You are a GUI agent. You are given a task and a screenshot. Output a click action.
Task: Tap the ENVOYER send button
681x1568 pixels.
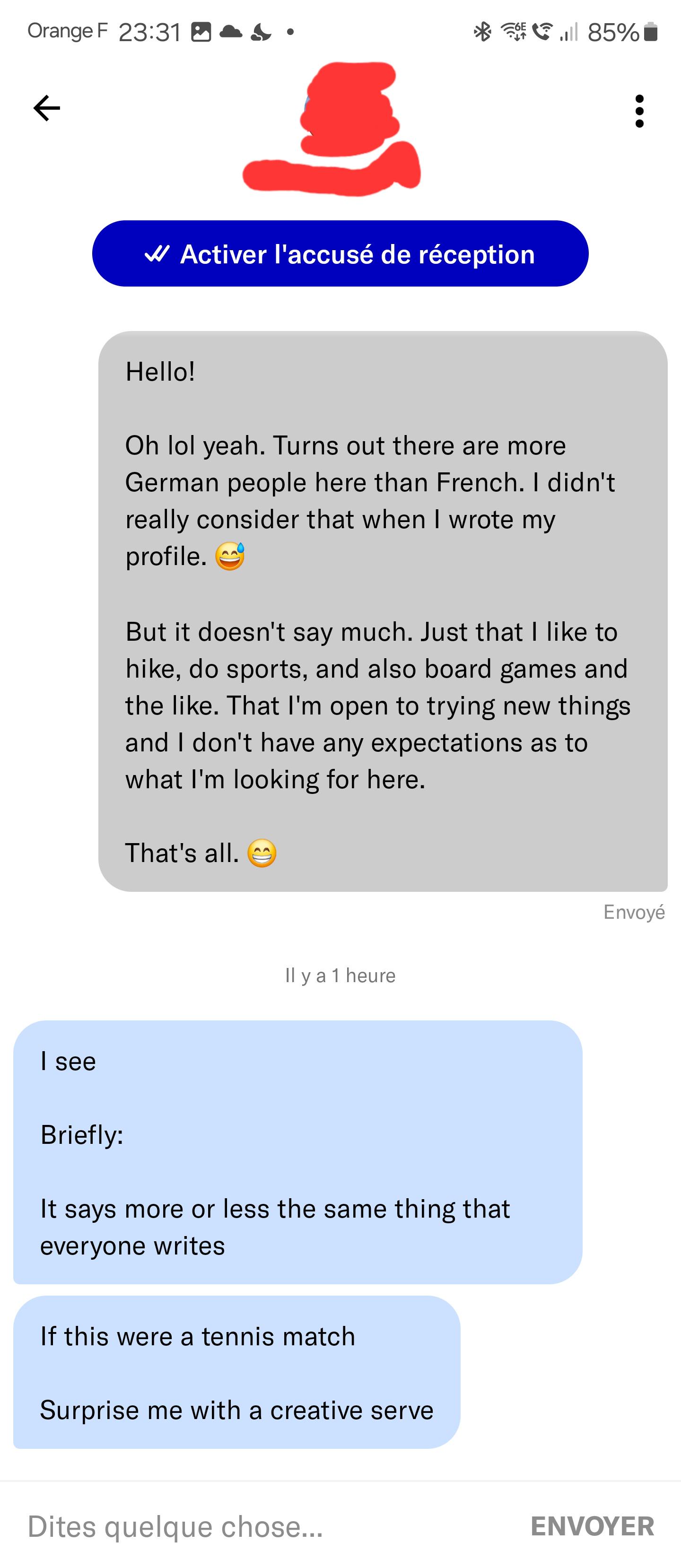click(592, 1526)
